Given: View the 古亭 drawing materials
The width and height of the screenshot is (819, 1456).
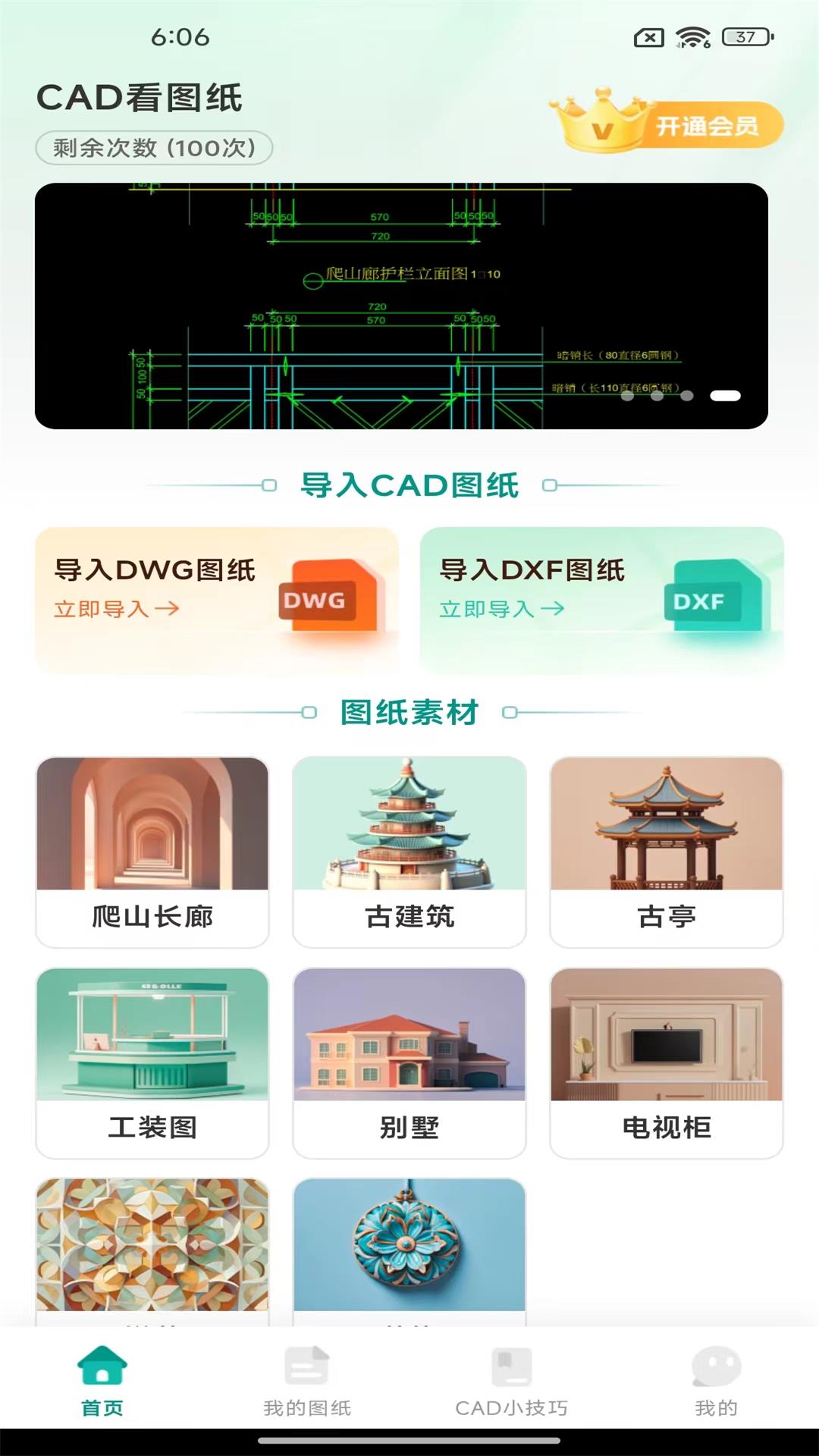Looking at the screenshot, I should tap(667, 852).
